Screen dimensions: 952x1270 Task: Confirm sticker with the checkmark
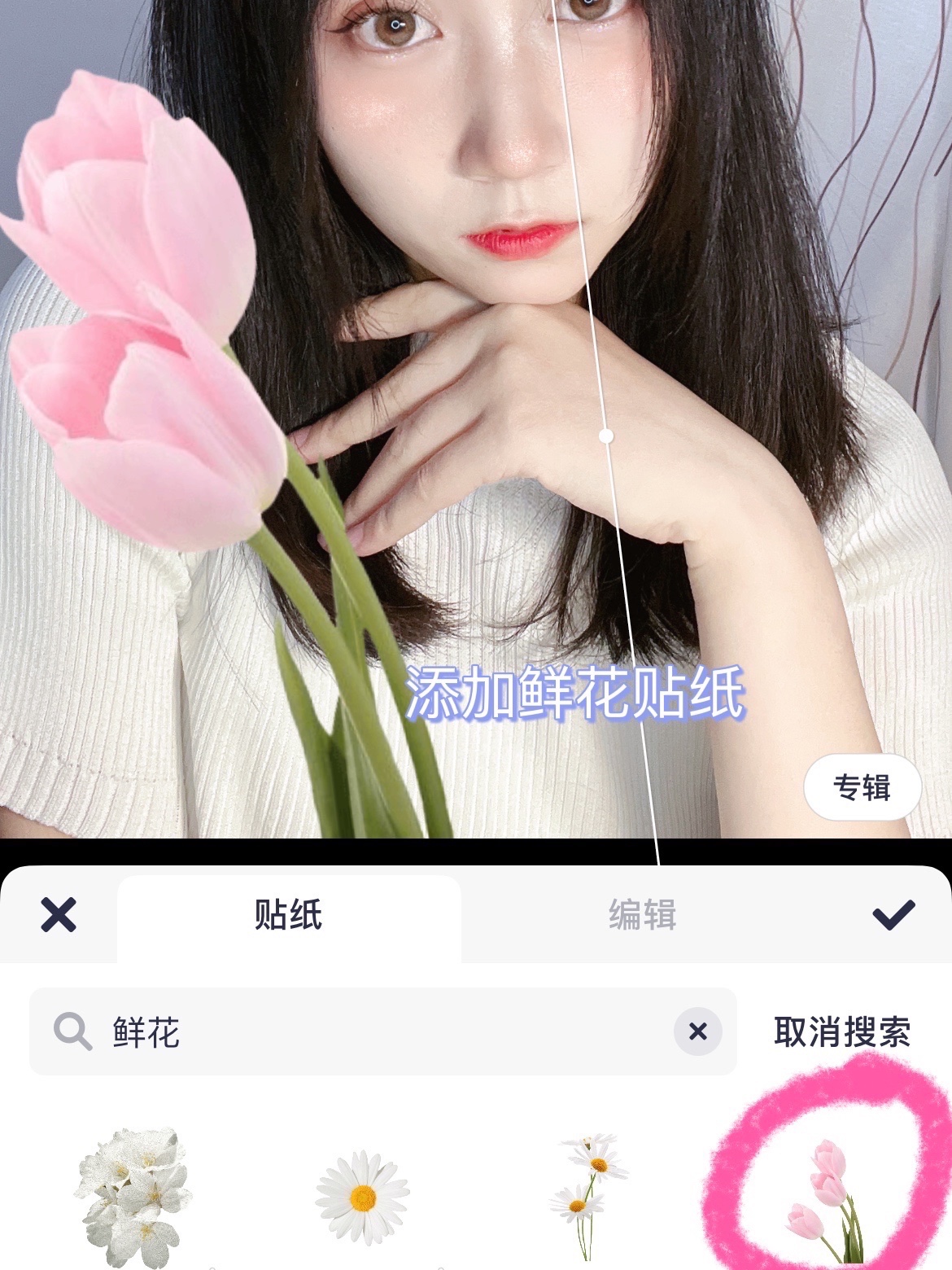click(893, 915)
